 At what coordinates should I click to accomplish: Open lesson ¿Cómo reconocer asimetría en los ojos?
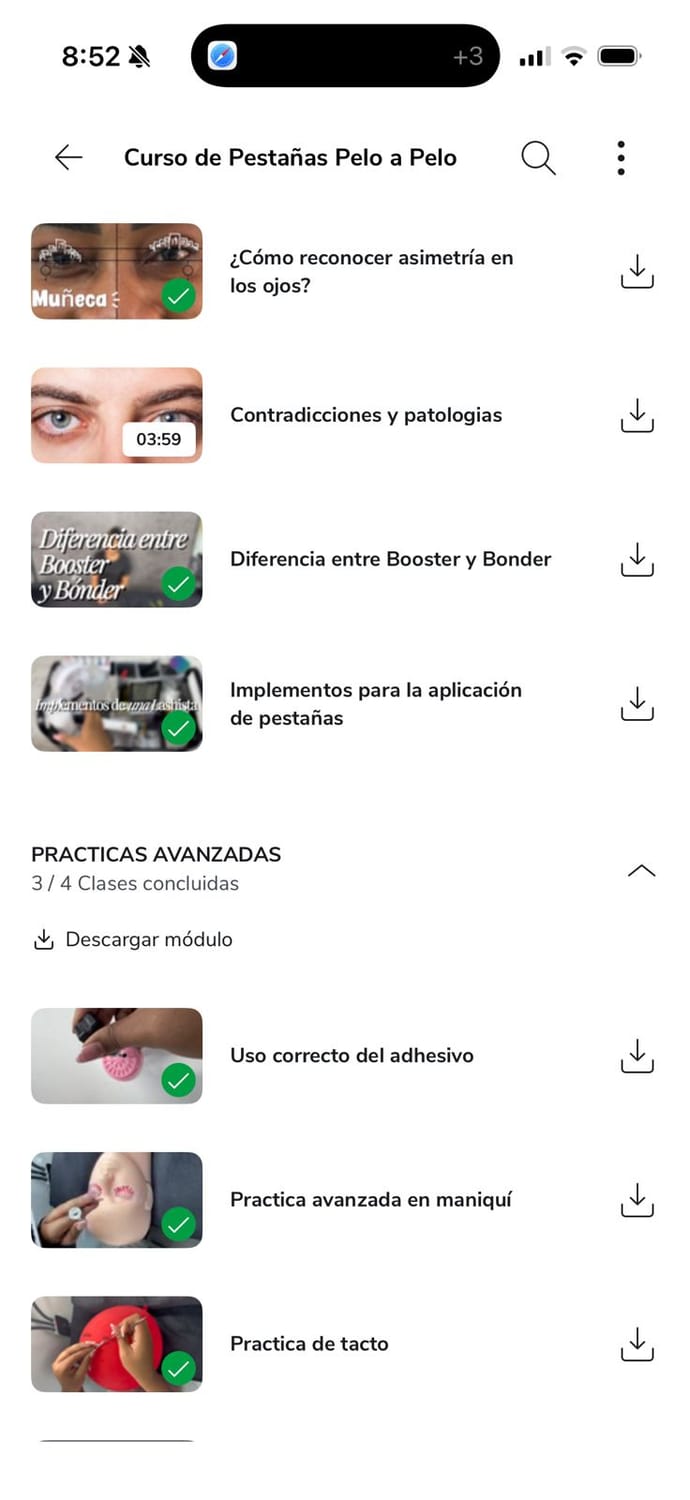(371, 271)
